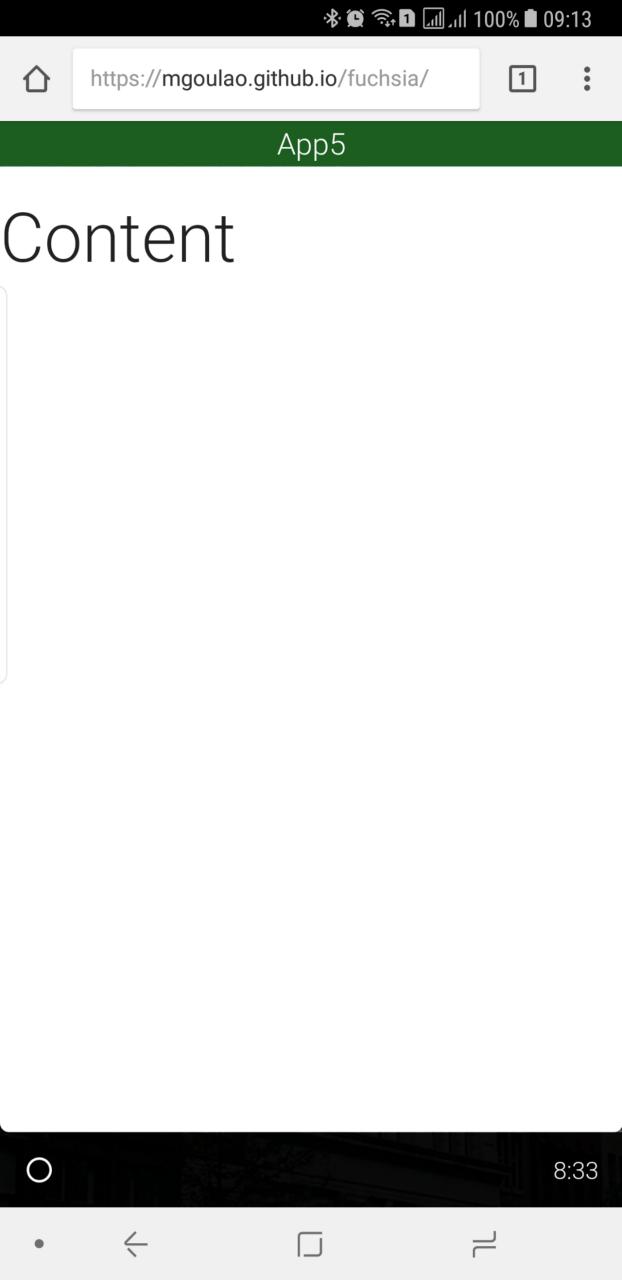The image size is (622, 1280).
Task: Go back using the navigation bar
Action: pos(136,1244)
